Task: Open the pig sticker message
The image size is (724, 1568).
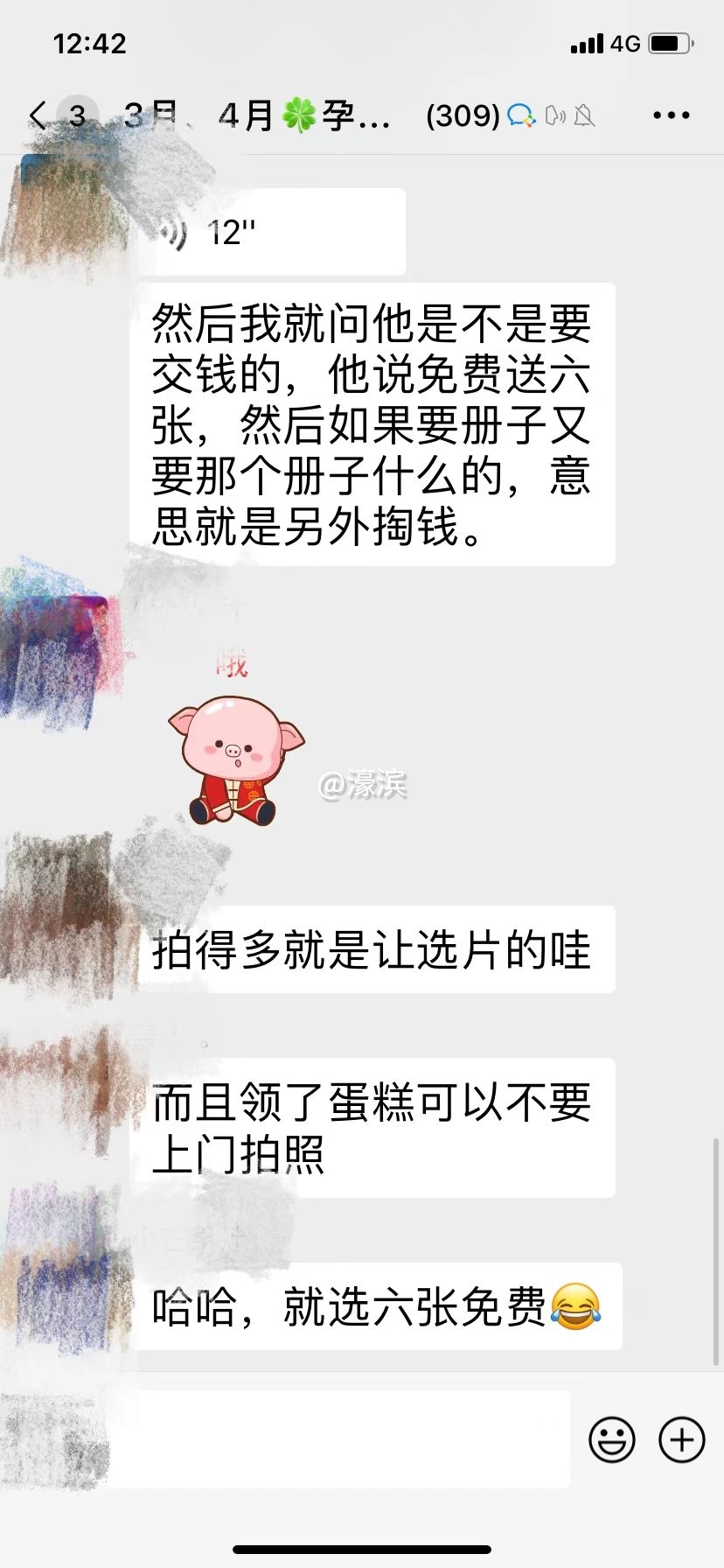Action: [235, 757]
